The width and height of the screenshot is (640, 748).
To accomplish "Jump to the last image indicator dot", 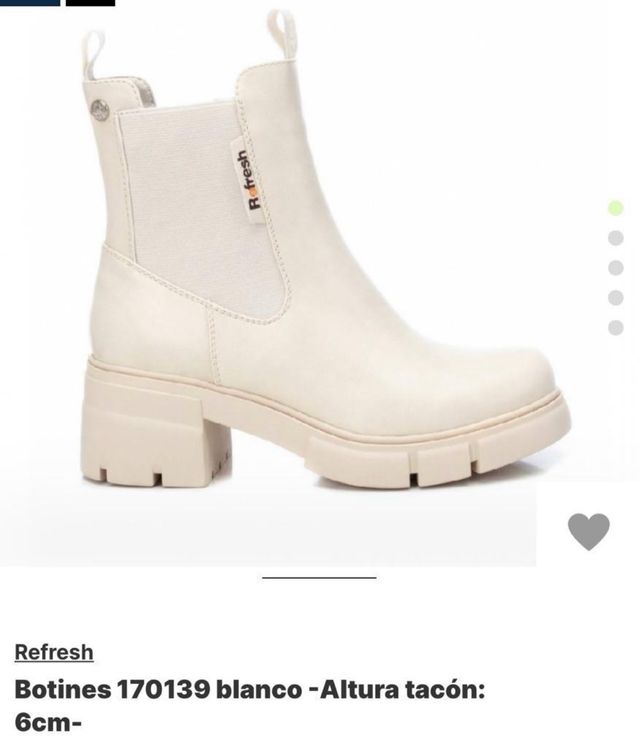I will pyautogui.click(x=616, y=327).
